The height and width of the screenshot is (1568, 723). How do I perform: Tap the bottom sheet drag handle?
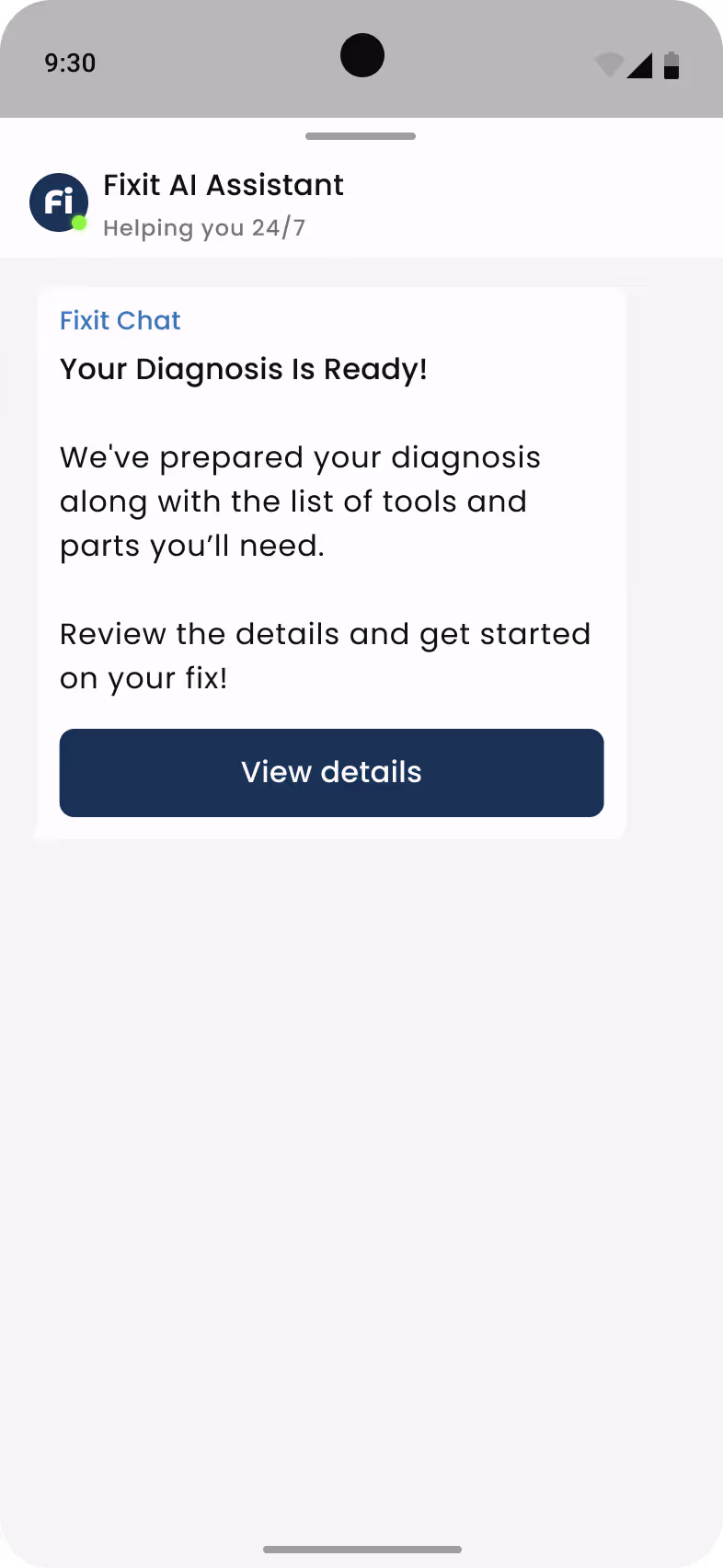click(x=361, y=136)
